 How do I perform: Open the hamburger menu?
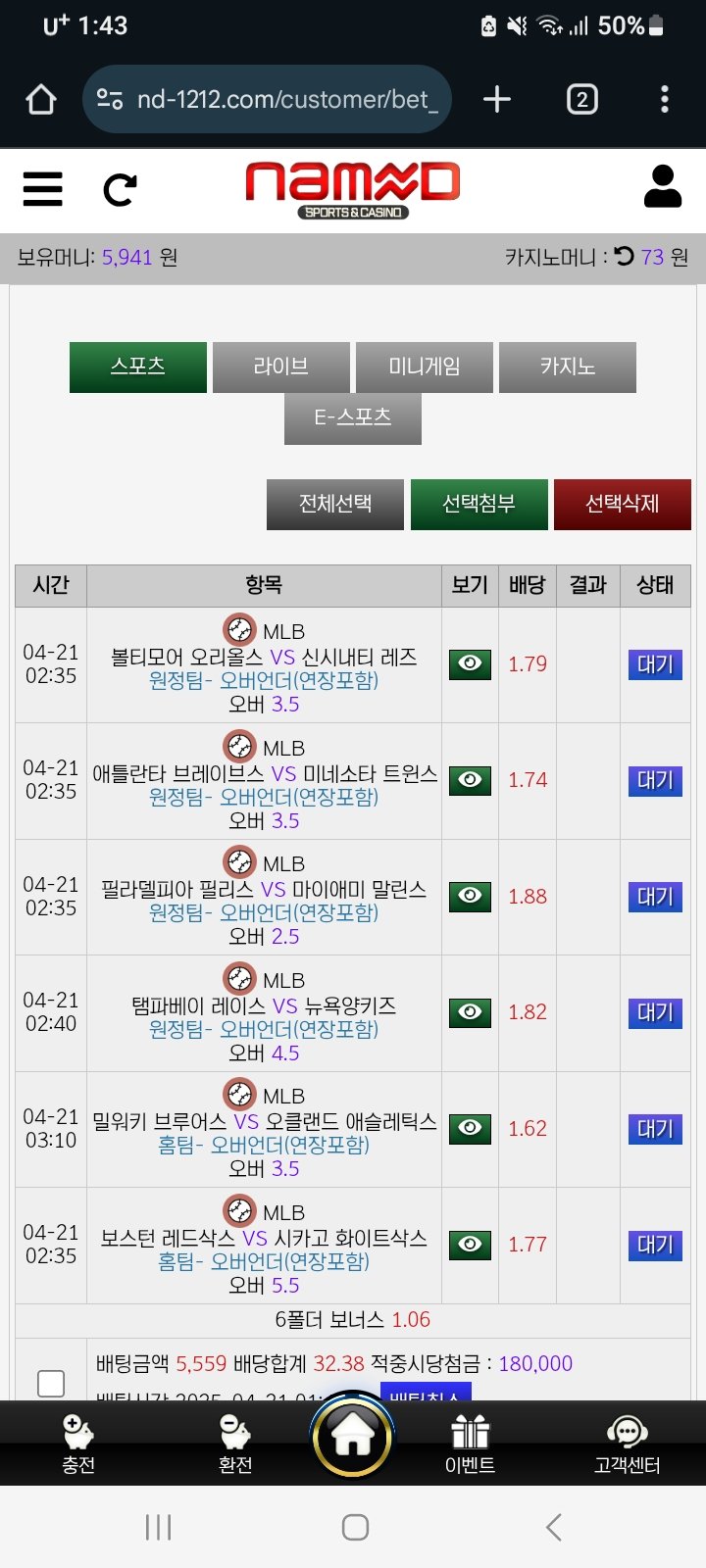click(x=42, y=188)
